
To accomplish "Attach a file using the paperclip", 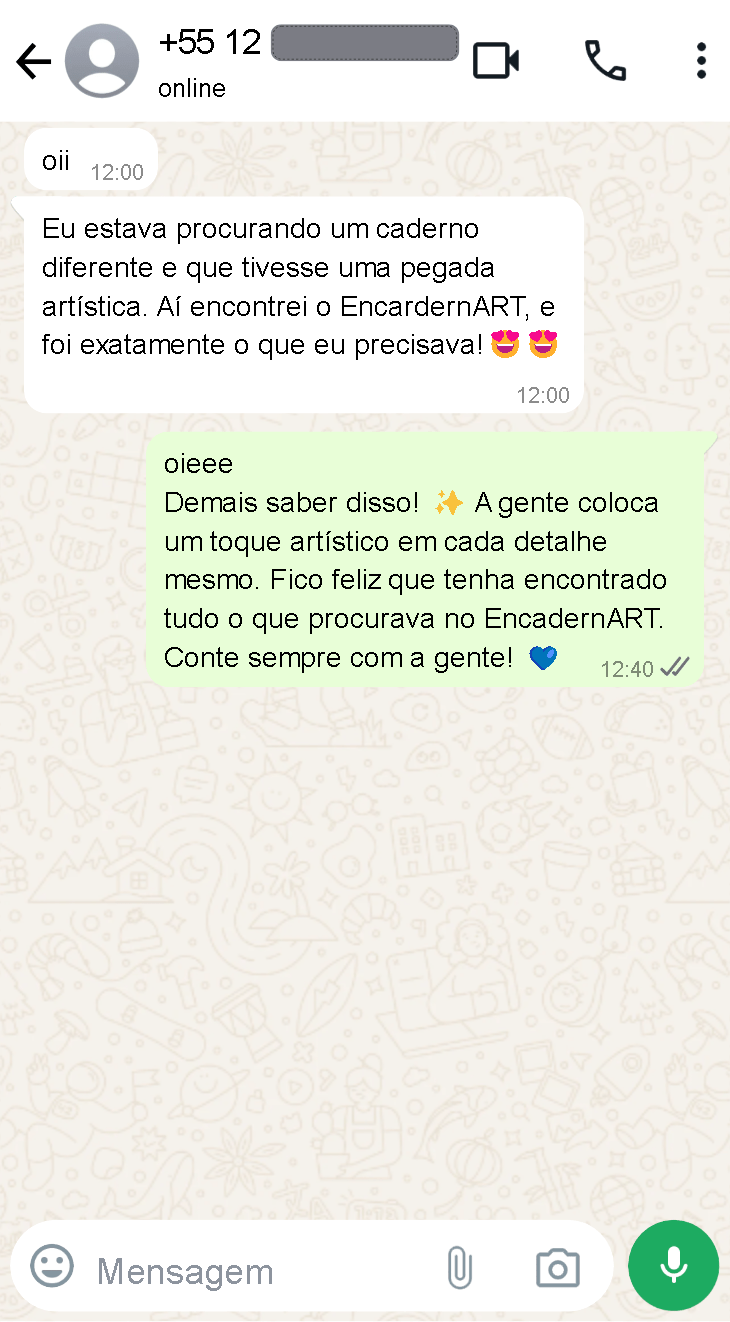I will [x=460, y=1266].
